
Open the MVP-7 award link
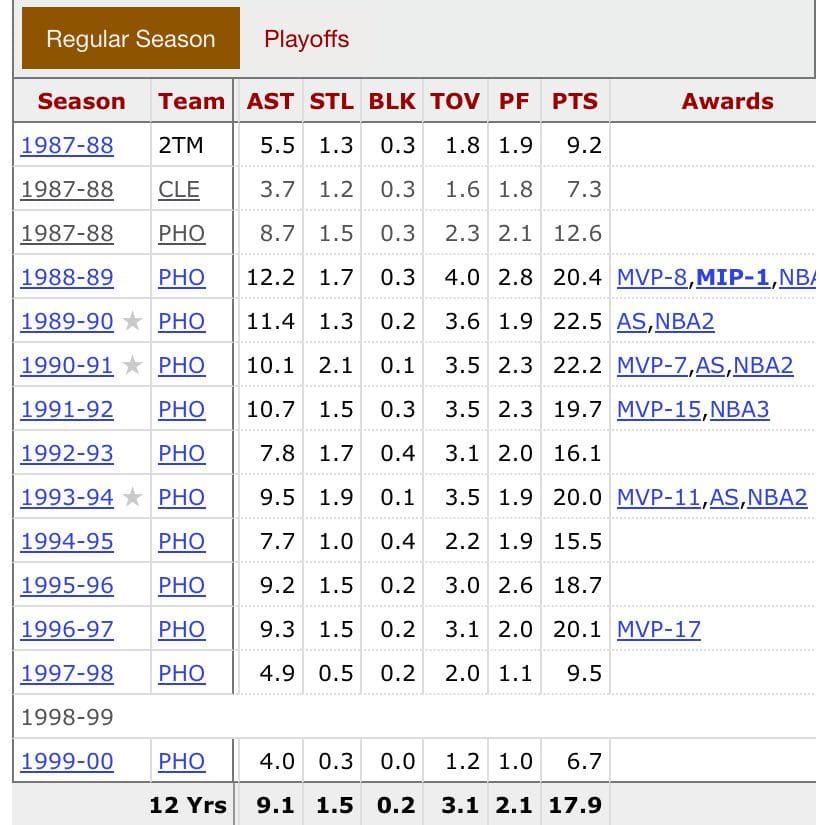[x=653, y=365]
